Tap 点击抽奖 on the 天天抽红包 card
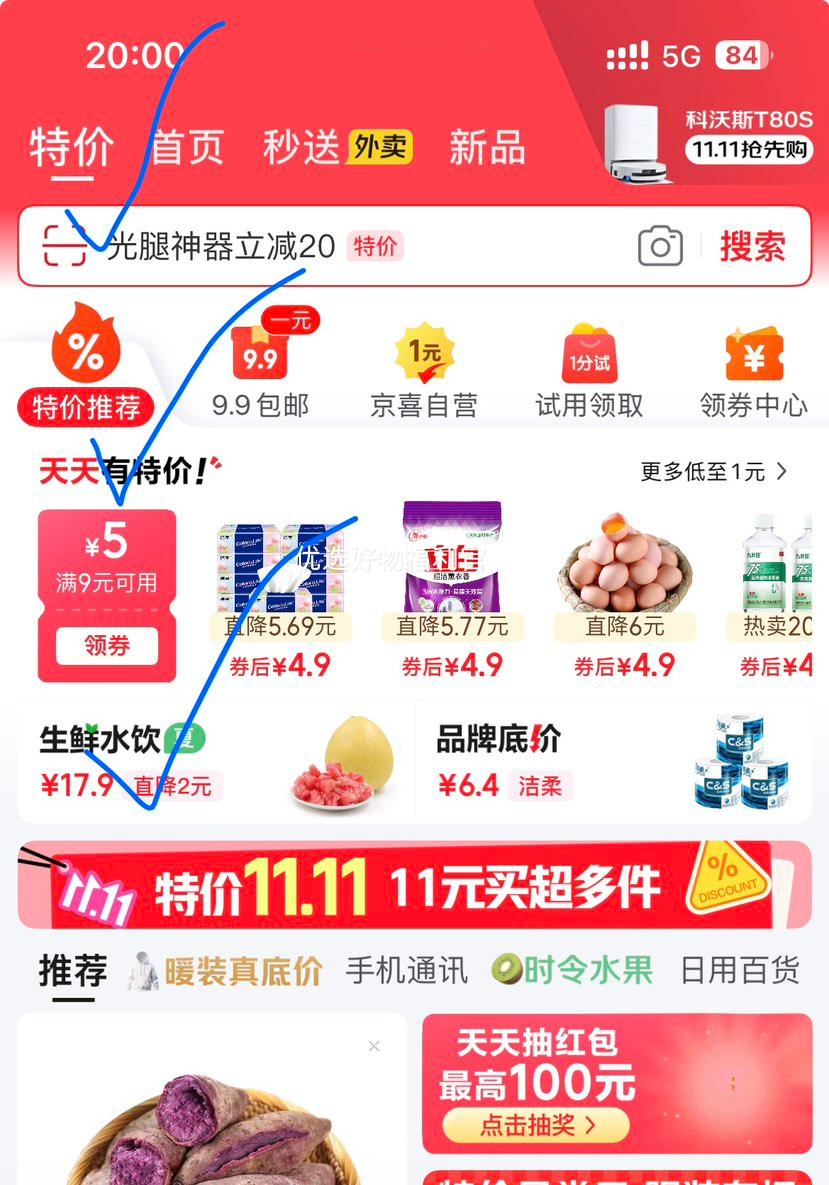829x1185 pixels. 537,1125
